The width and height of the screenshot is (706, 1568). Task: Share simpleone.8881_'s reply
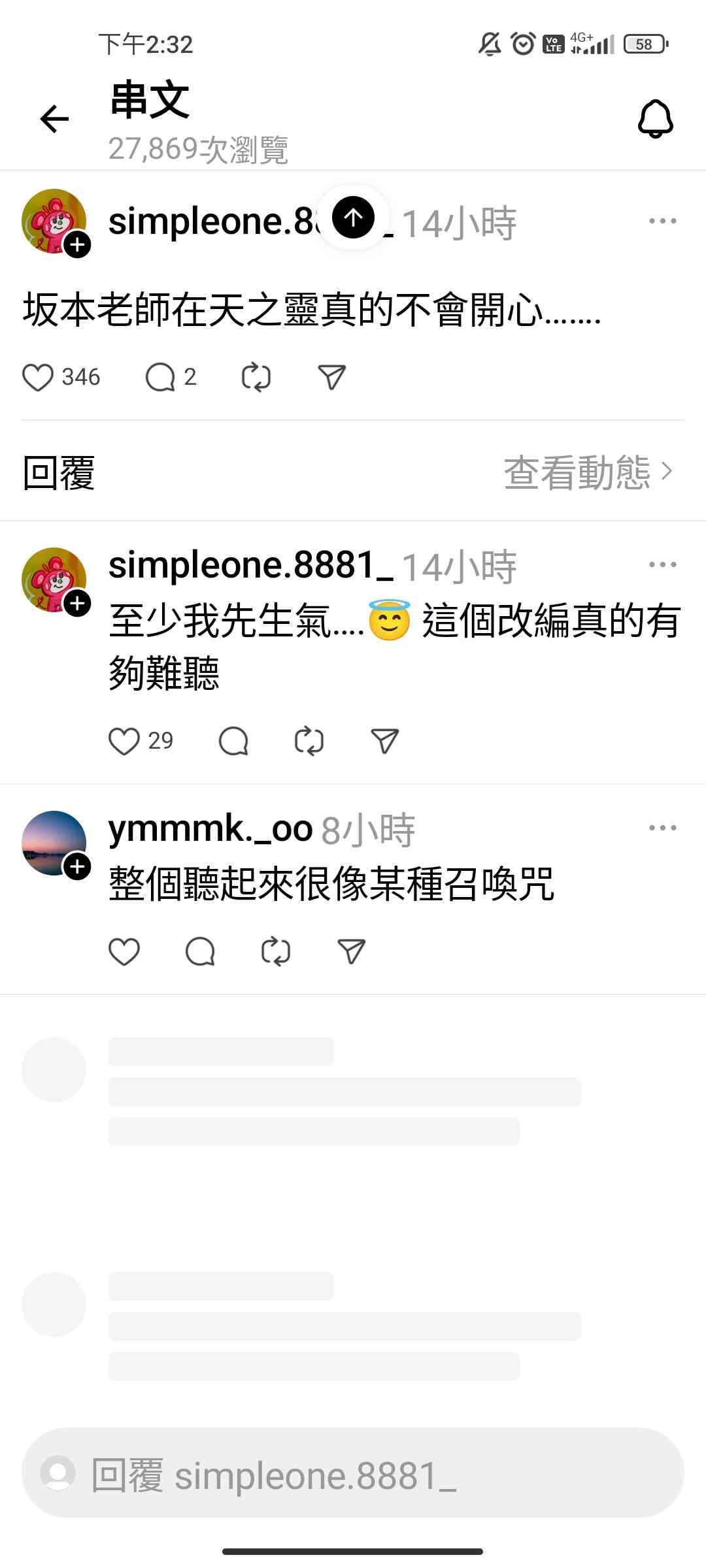pos(384,742)
